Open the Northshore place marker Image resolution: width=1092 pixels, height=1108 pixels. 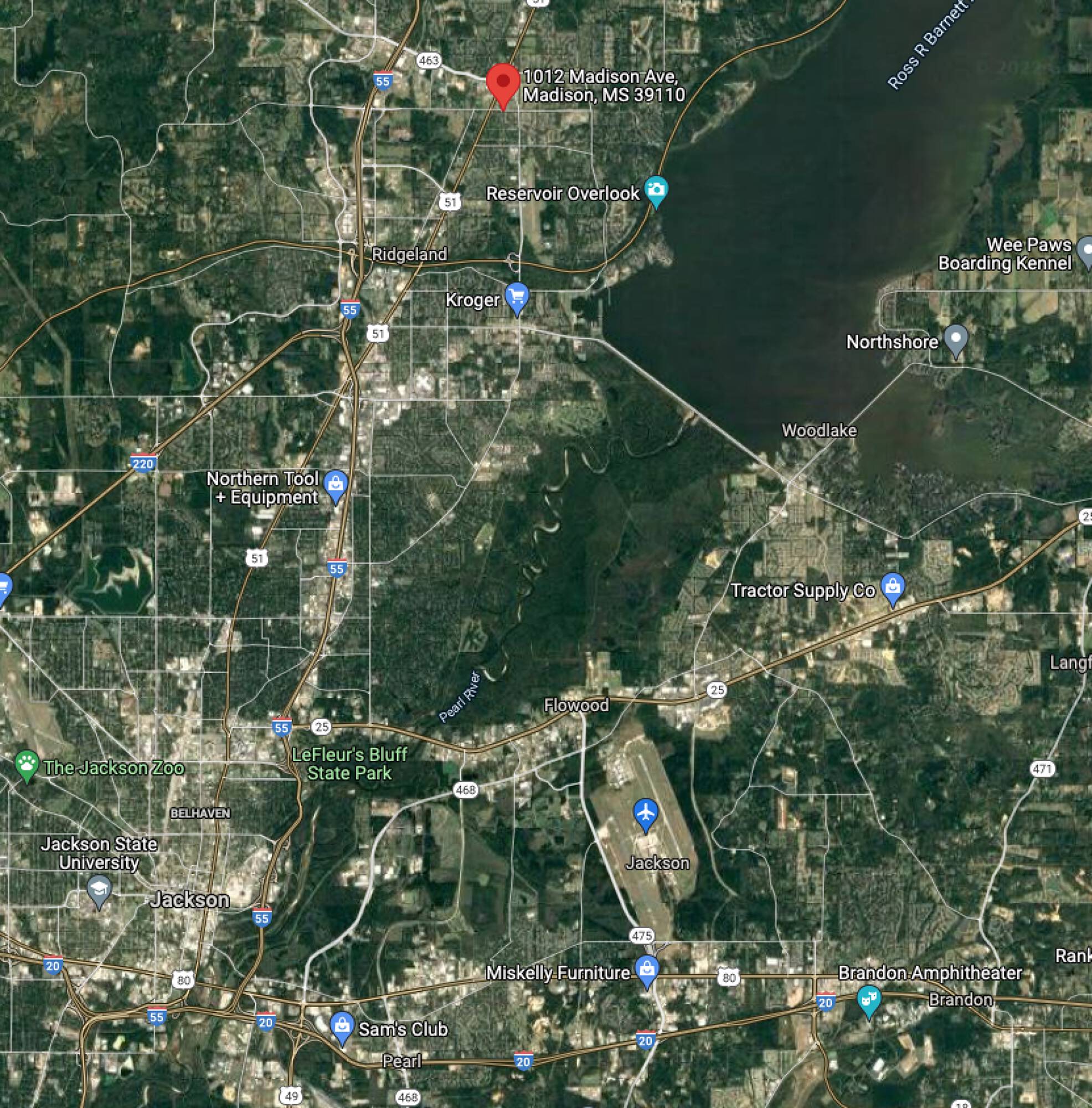click(x=956, y=338)
